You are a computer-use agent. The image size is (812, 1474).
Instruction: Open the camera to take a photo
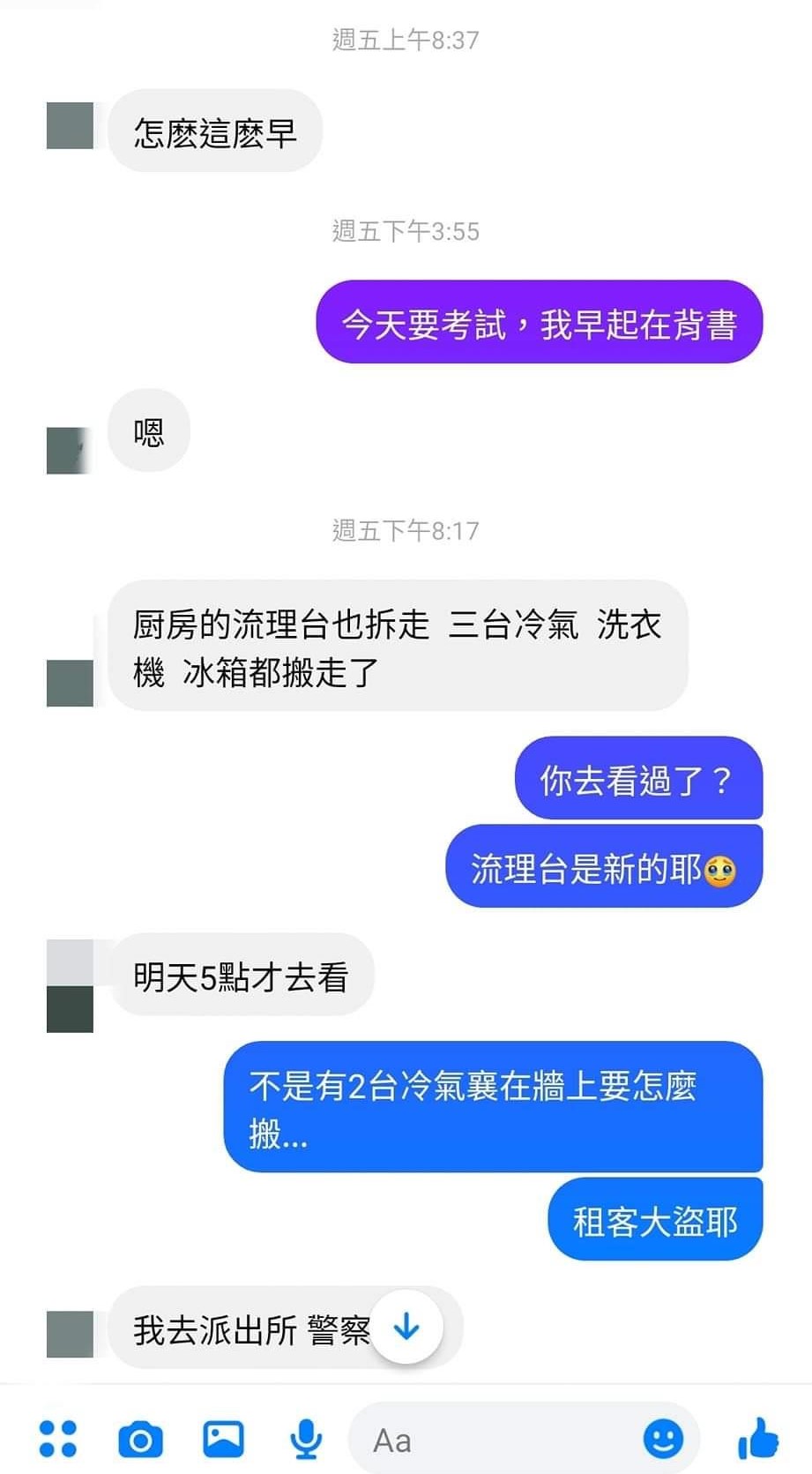pyautogui.click(x=140, y=1440)
